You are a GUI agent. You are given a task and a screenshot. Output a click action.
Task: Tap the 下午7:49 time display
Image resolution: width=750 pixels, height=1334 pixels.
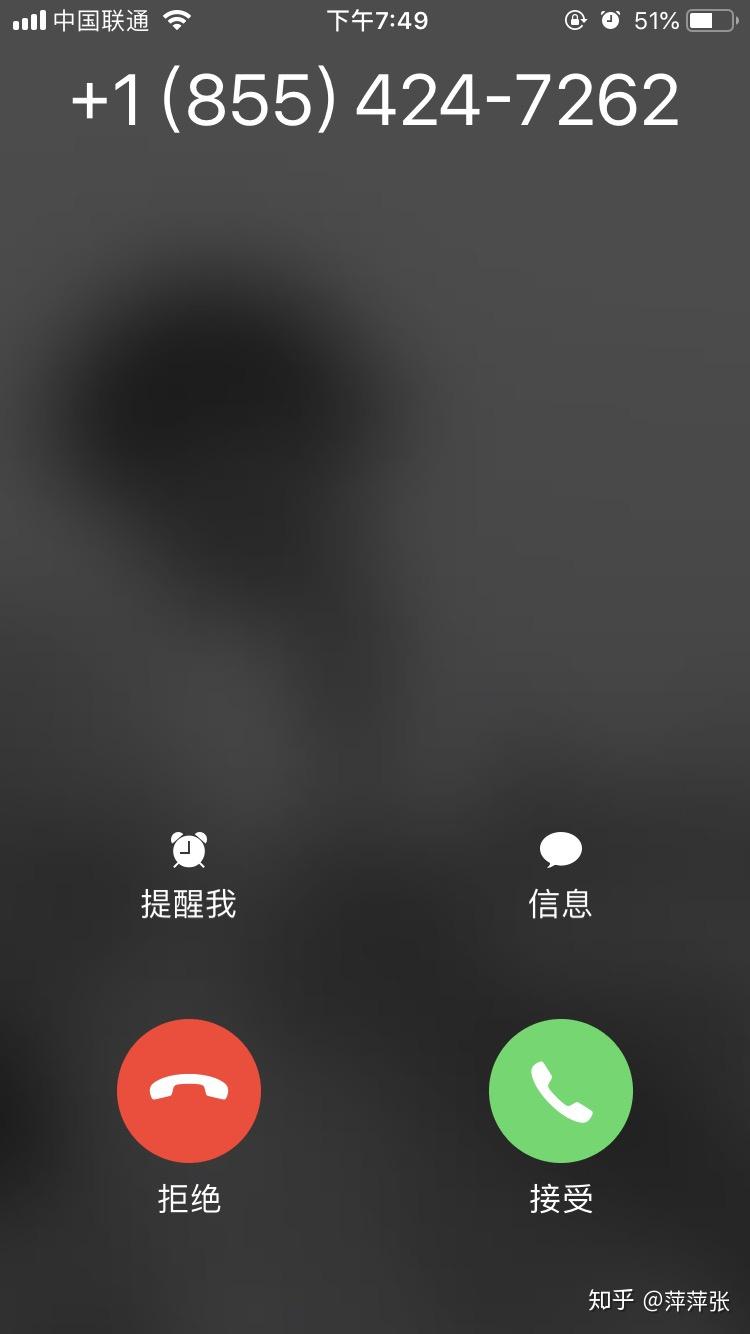pyautogui.click(x=375, y=18)
